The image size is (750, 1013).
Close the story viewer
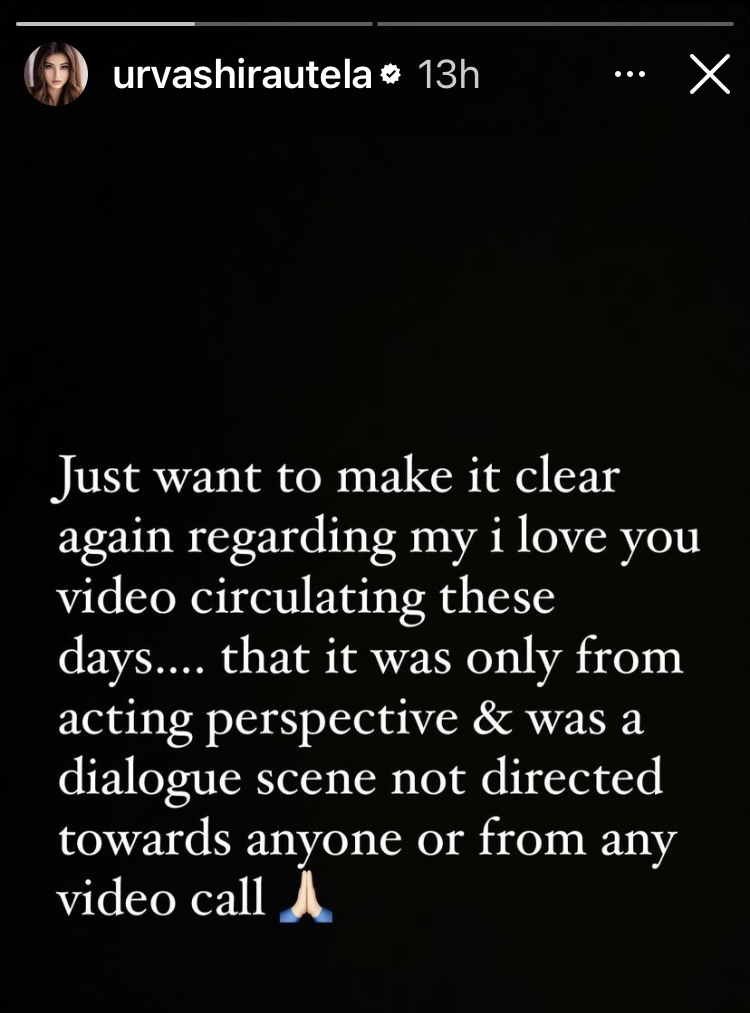710,74
